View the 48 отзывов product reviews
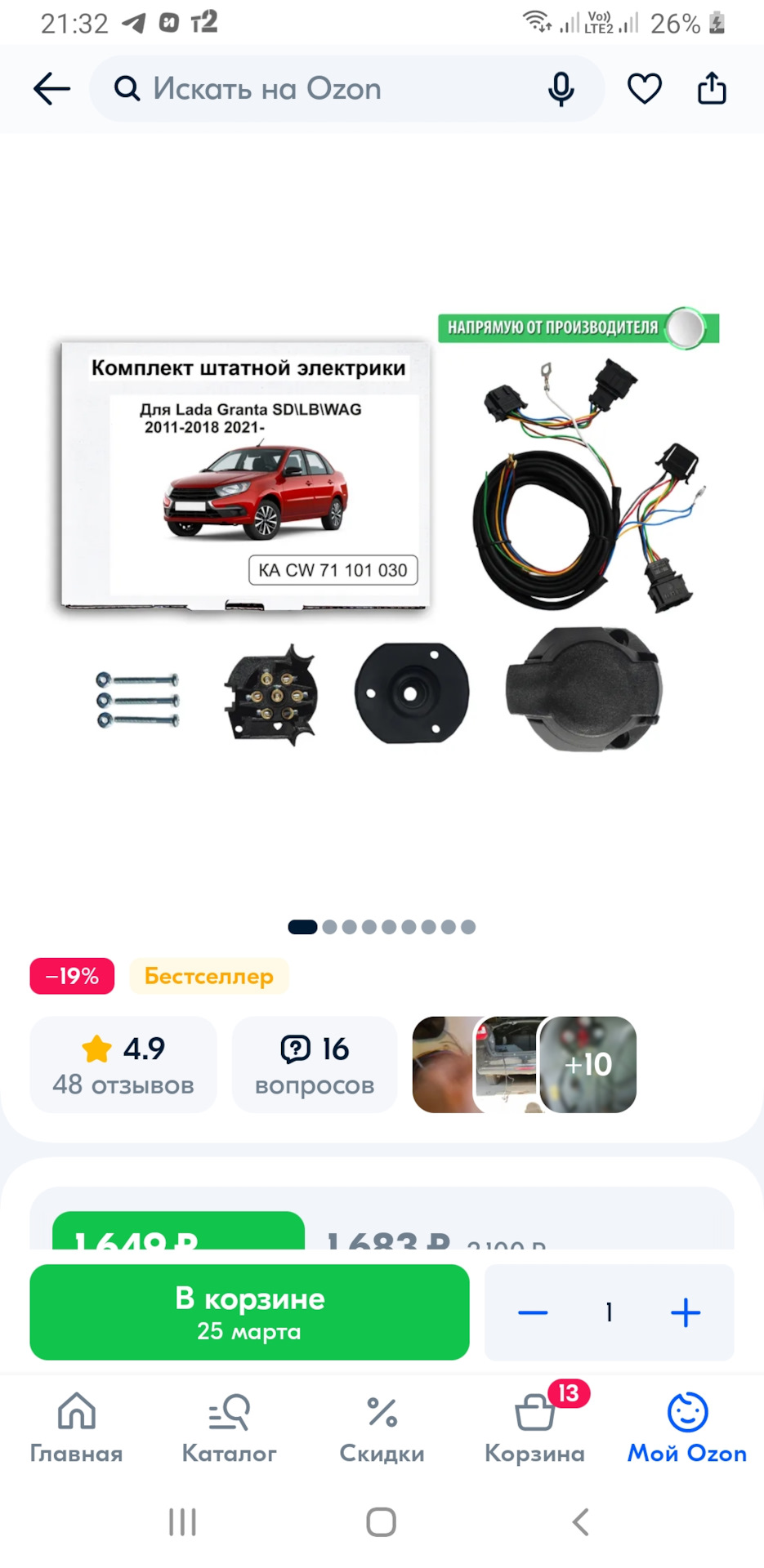The width and height of the screenshot is (764, 1568). [x=123, y=1064]
